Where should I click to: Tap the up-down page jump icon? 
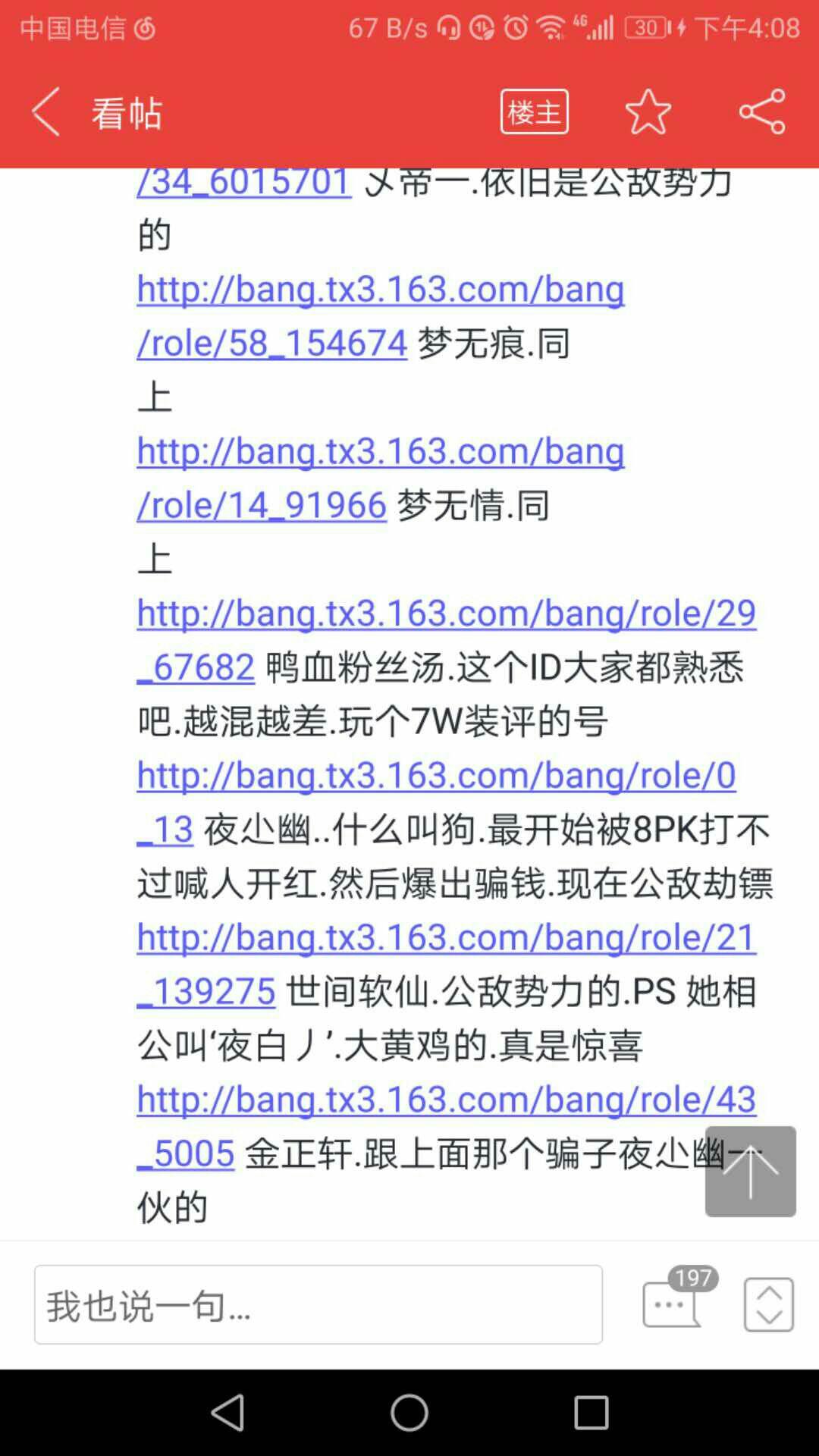point(769,1304)
